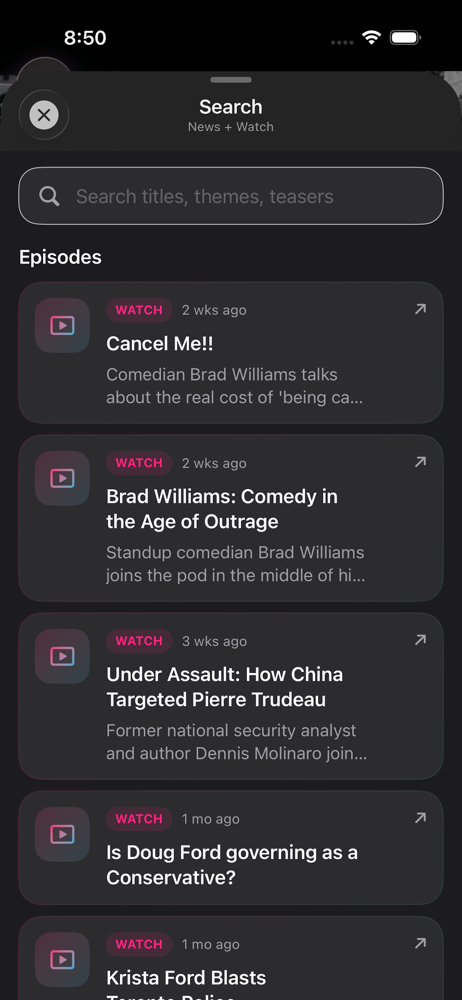This screenshot has height=1000, width=462.
Task: Focus the search titles, themes, teasers field
Action: click(x=230, y=196)
